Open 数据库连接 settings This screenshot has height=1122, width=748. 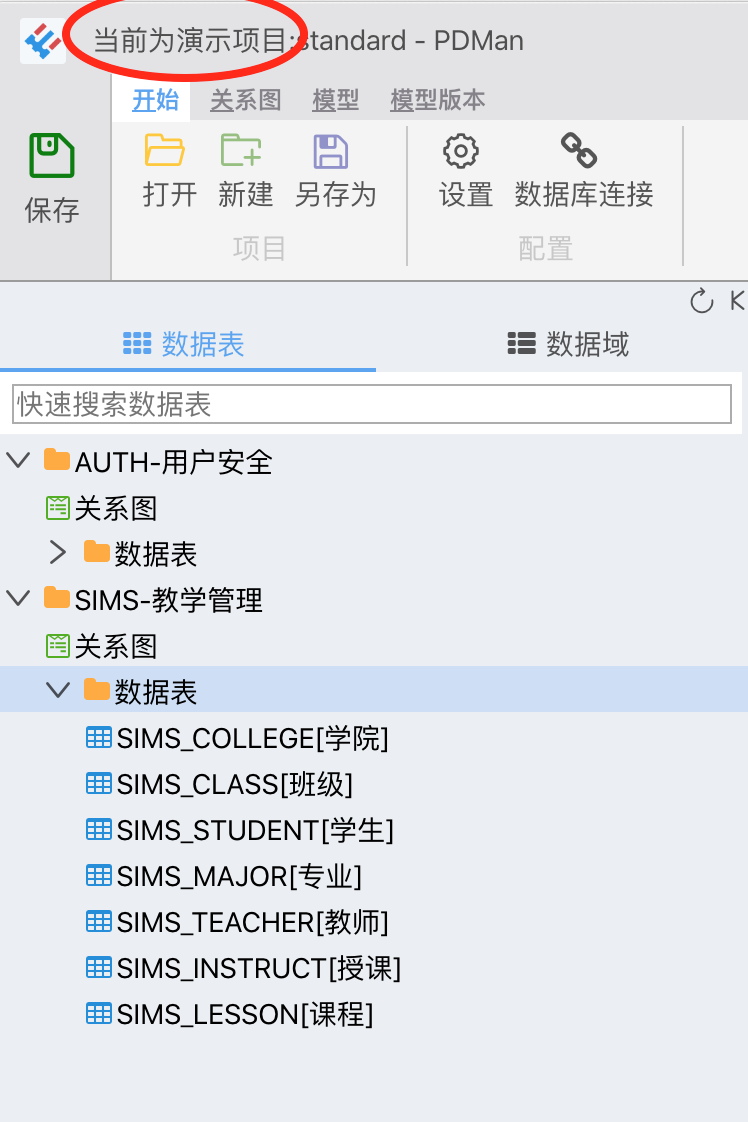(583, 170)
